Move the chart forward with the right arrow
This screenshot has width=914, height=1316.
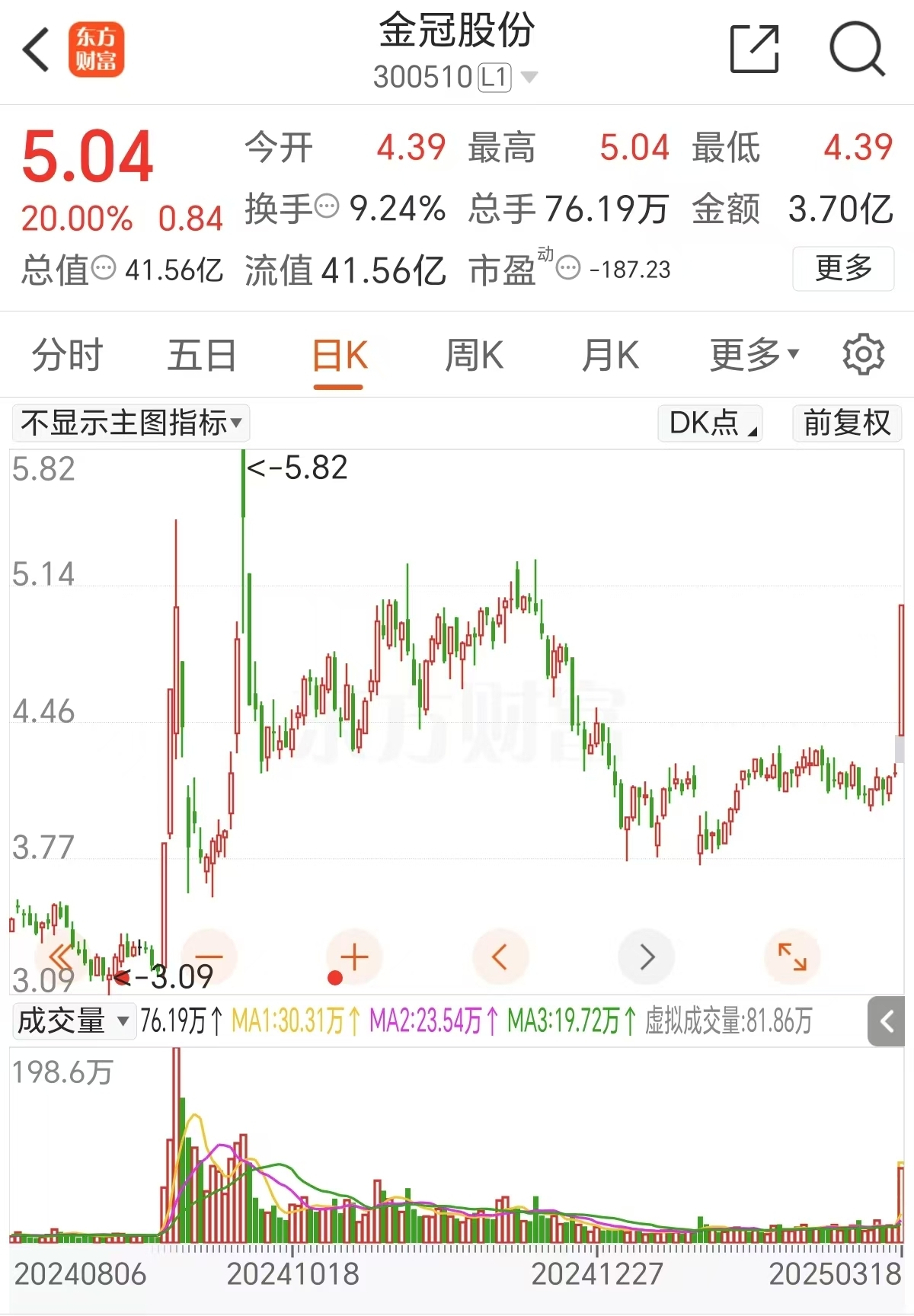coord(647,957)
